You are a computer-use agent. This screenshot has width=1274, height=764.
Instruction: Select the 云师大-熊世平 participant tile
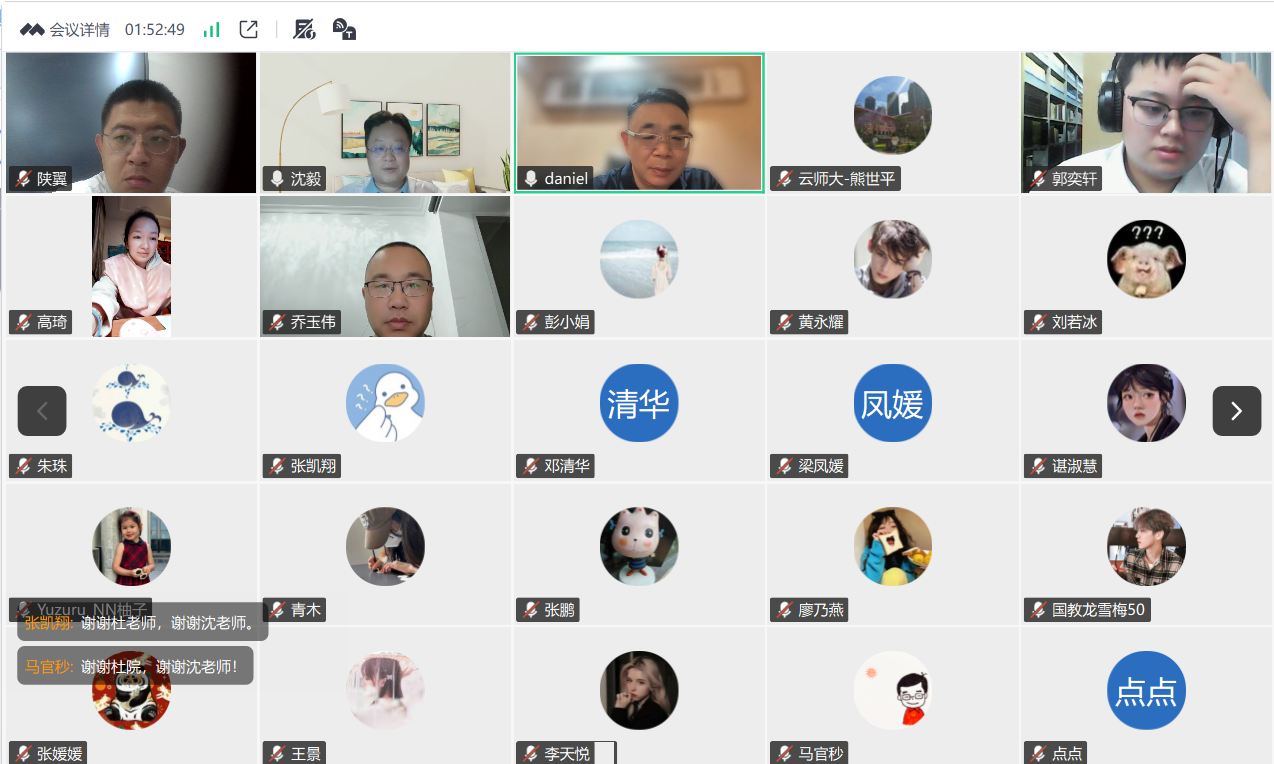pos(892,122)
